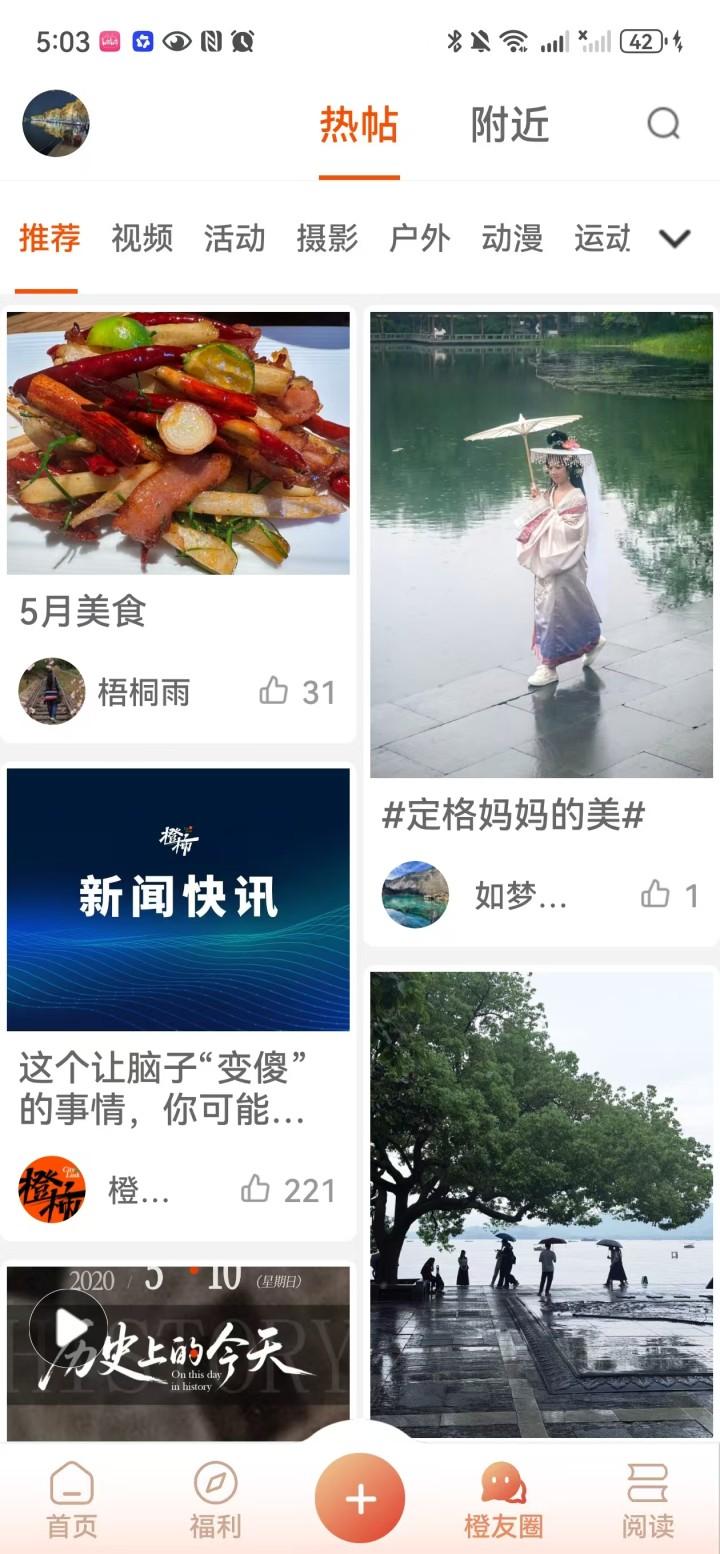Select the 活动 category tab

pyautogui.click(x=235, y=238)
